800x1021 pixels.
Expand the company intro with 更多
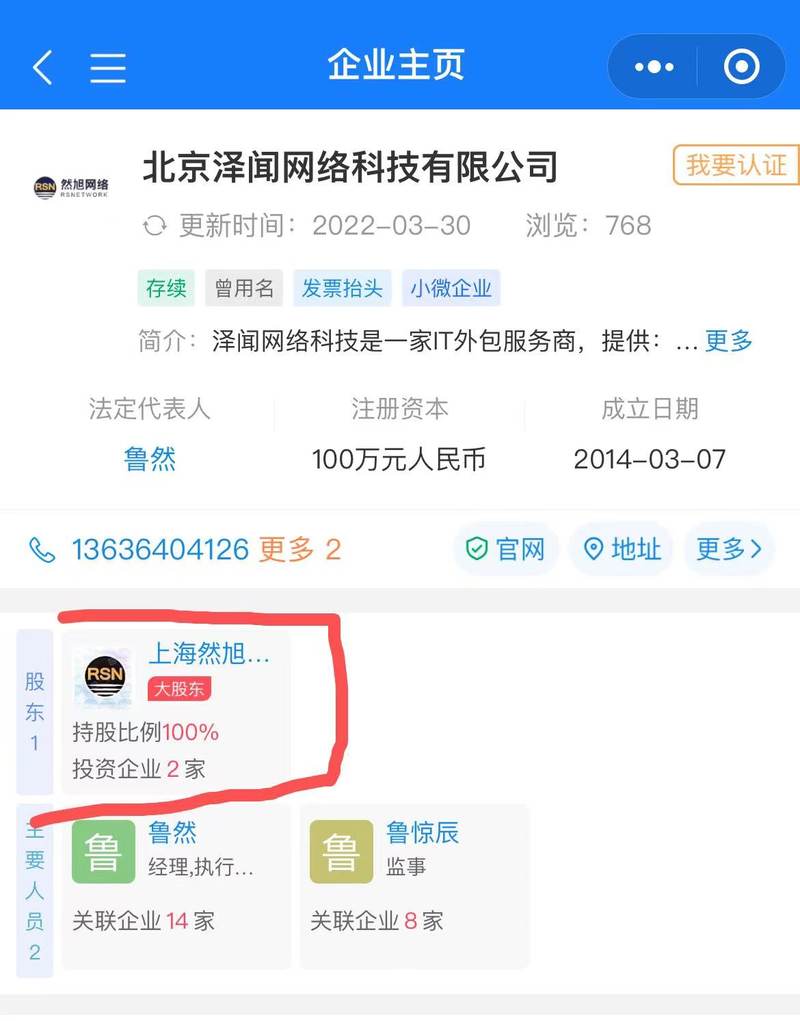pos(728,341)
